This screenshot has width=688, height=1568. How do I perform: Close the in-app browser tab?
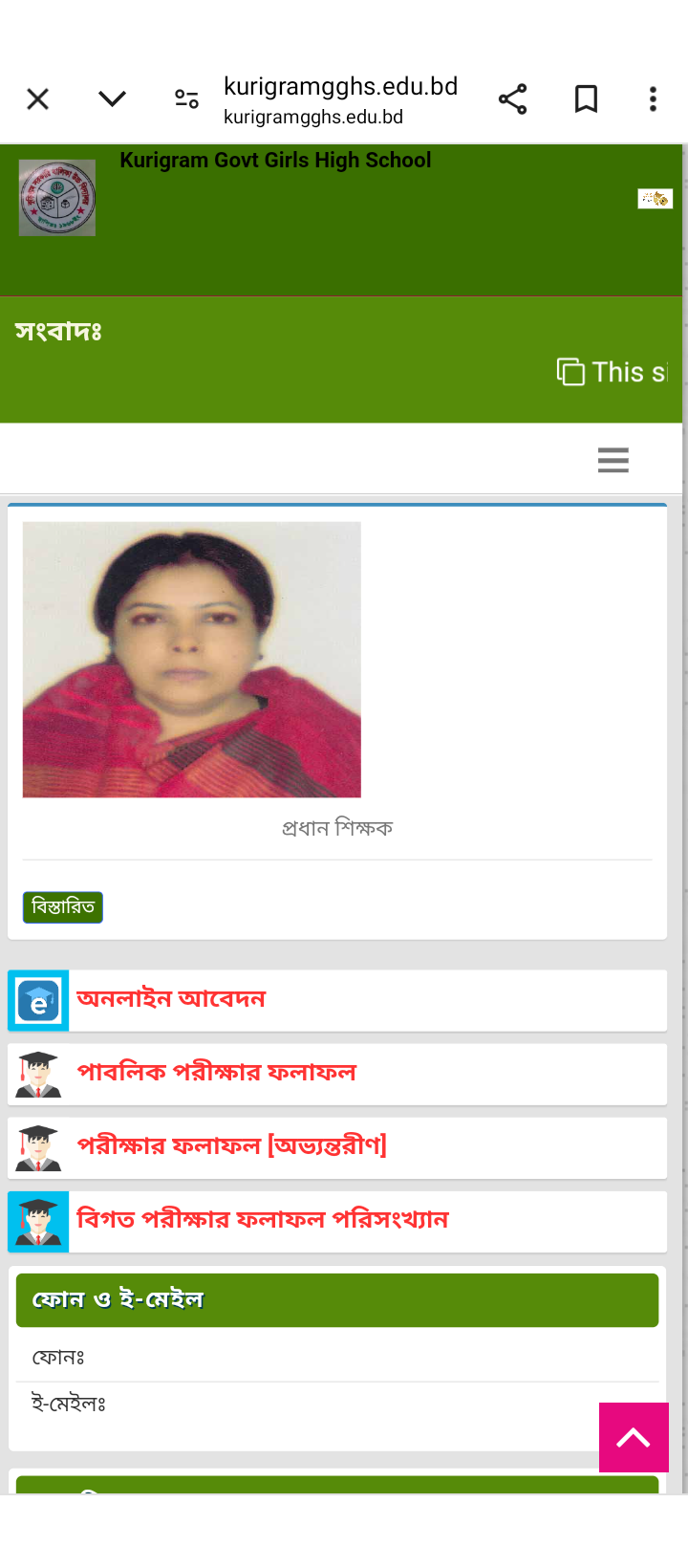(38, 99)
